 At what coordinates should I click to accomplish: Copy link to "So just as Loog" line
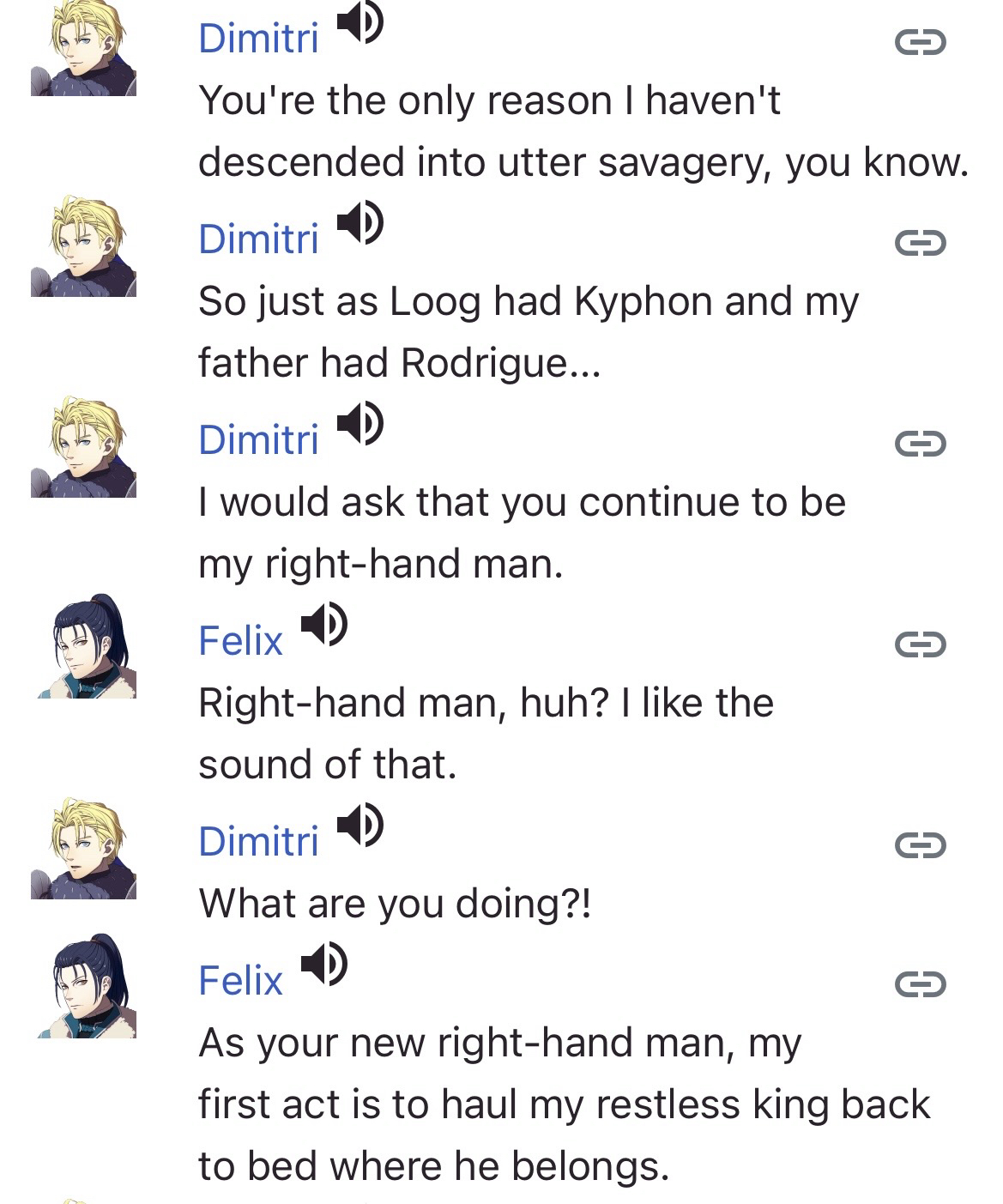(x=920, y=243)
